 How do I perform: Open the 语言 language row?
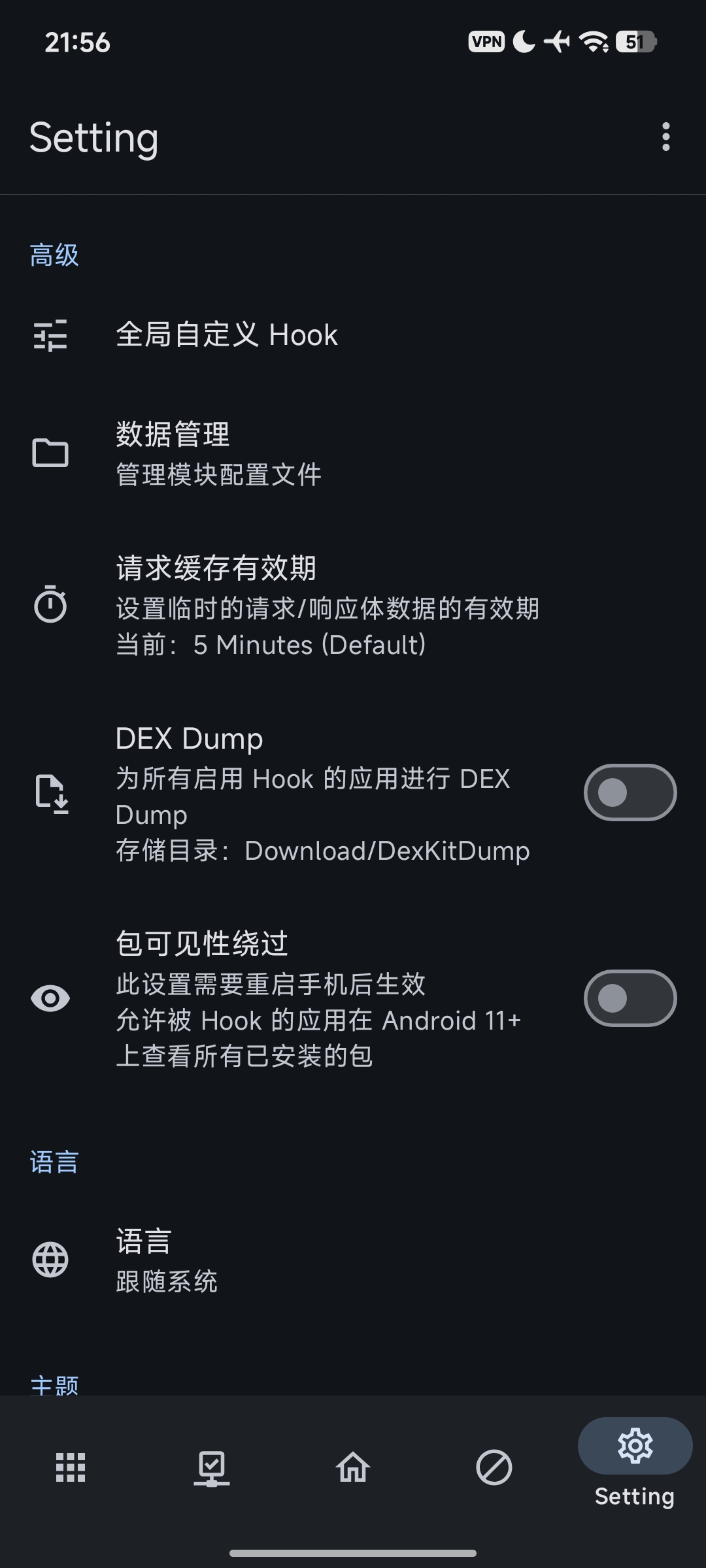point(353,1260)
